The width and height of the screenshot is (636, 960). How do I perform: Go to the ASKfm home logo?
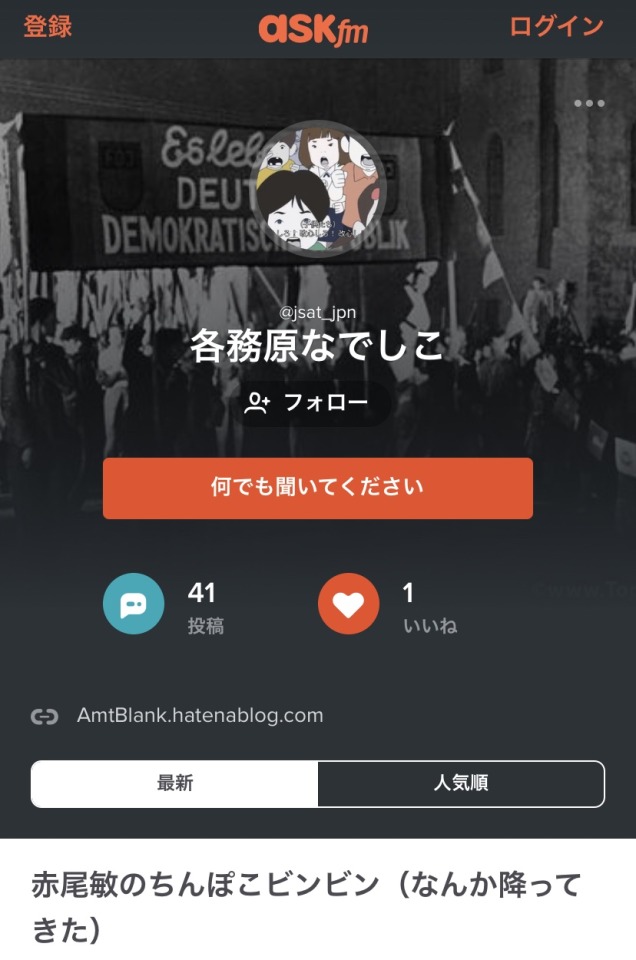[313, 29]
